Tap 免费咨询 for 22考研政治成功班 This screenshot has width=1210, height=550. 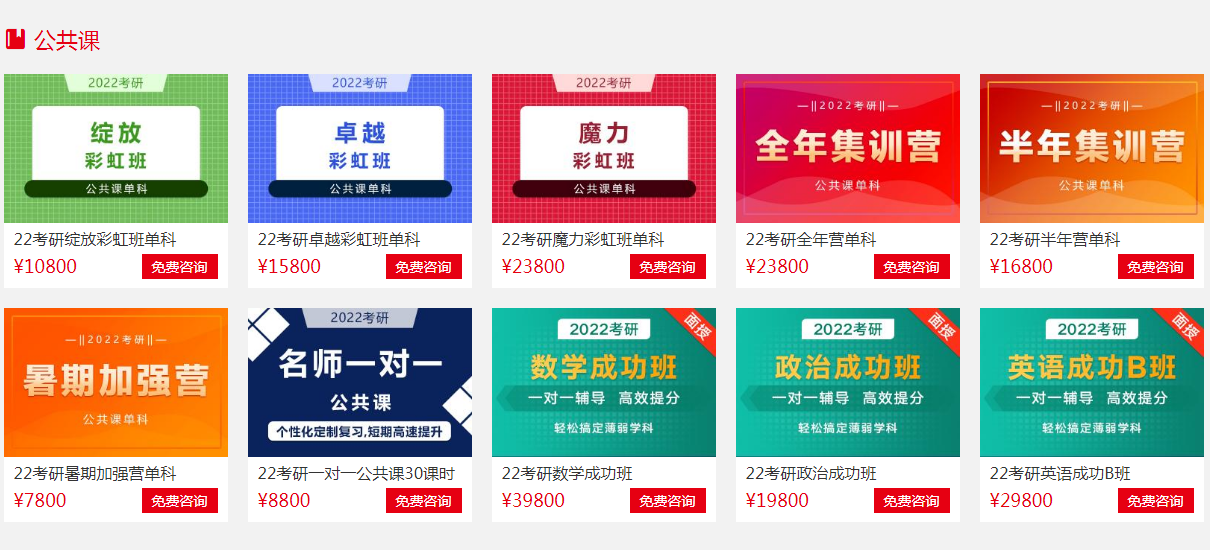912,501
